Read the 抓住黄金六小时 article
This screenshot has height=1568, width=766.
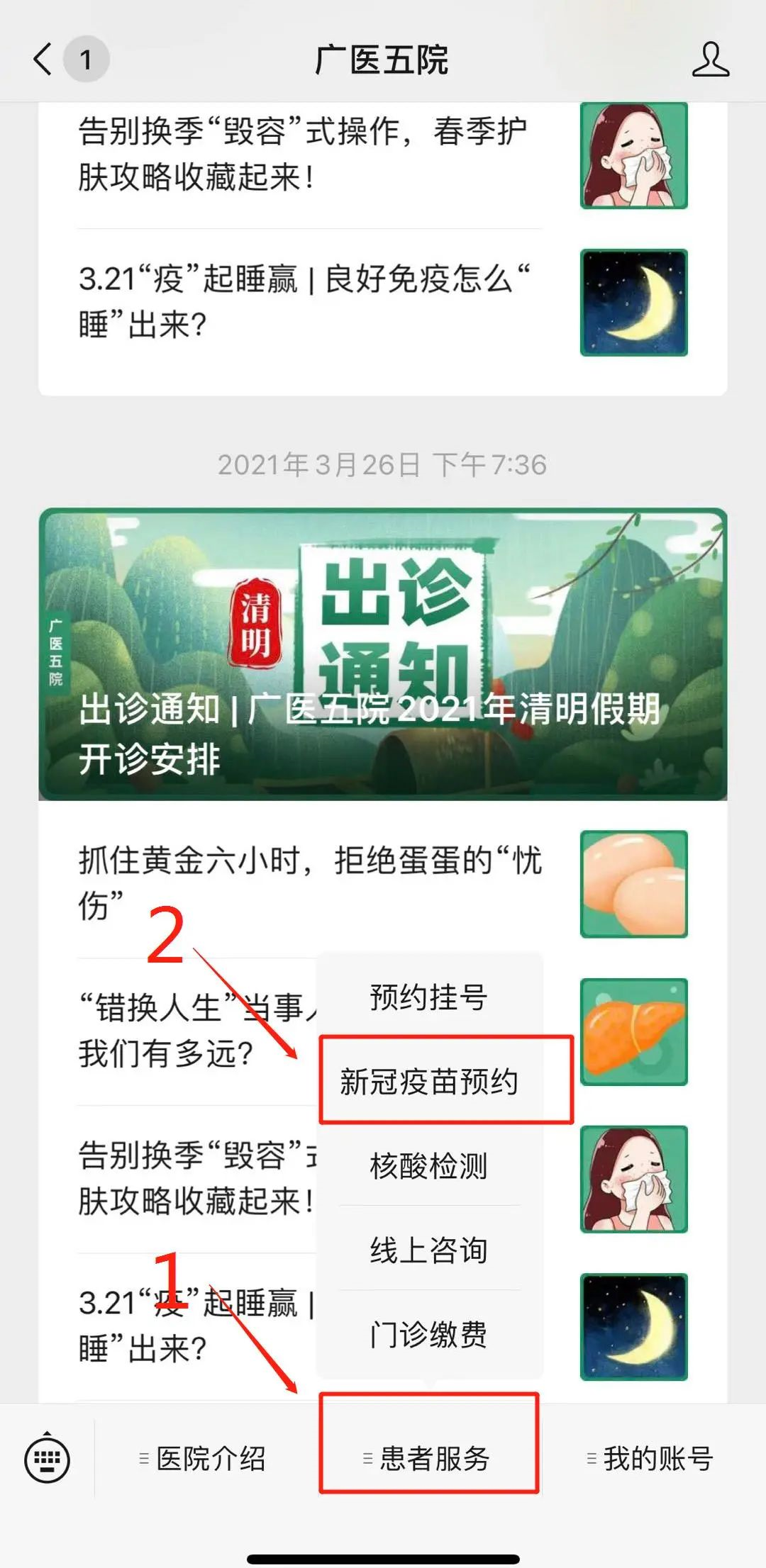click(x=310, y=883)
